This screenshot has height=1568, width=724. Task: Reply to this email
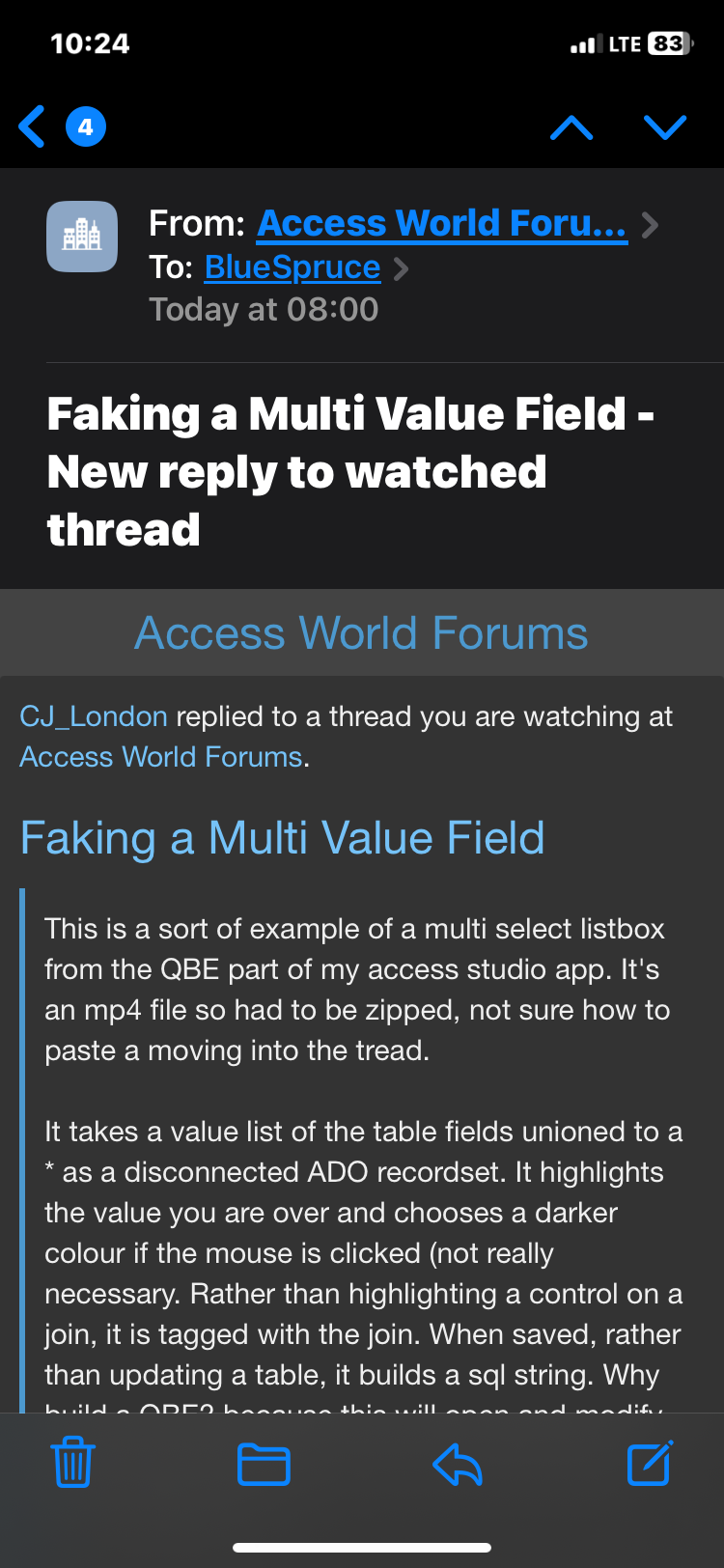458,1464
